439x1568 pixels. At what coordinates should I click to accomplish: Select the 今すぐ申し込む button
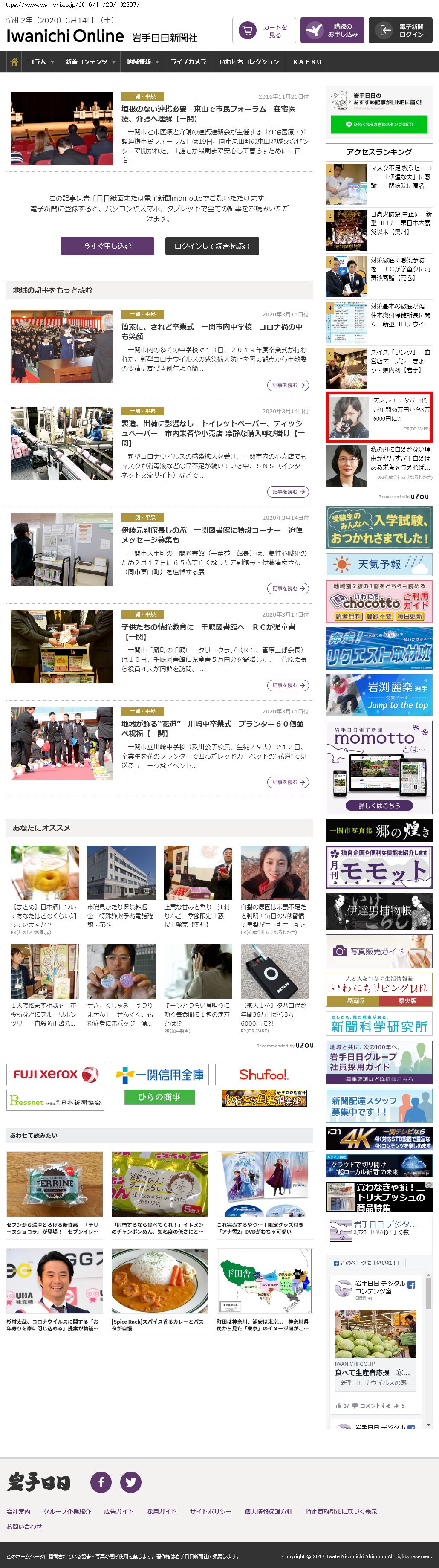107,246
